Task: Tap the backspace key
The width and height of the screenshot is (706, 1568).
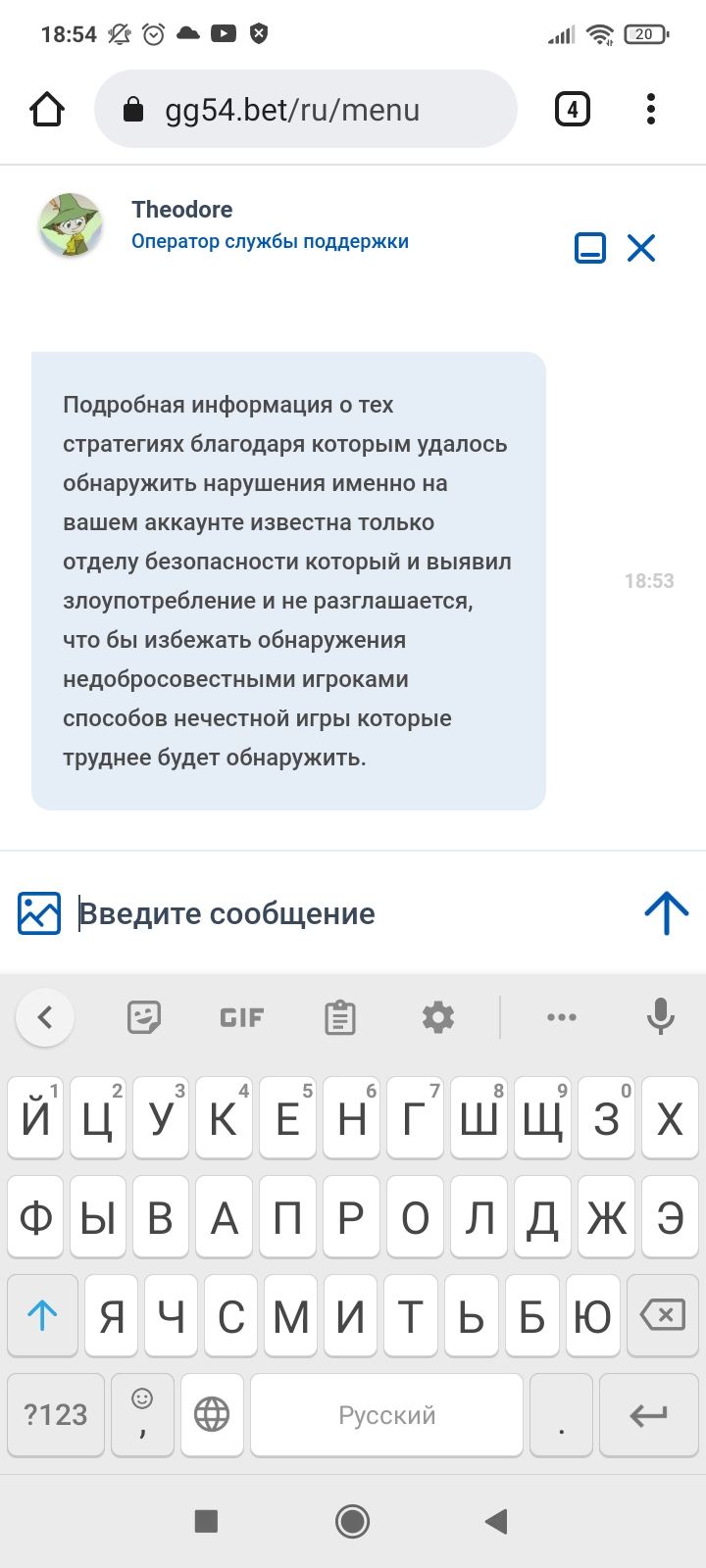Action: pos(663,1315)
